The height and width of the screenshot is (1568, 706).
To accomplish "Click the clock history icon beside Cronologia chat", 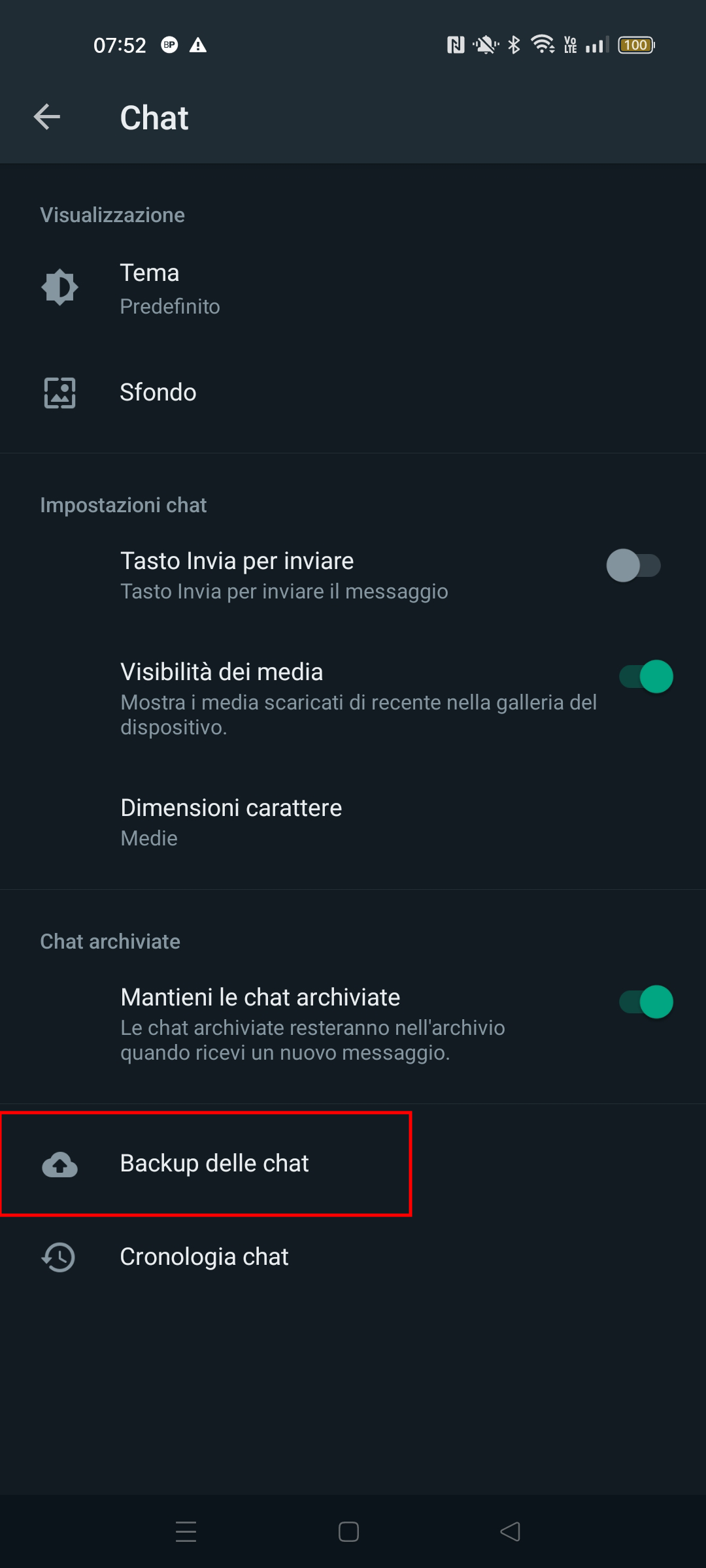I will click(58, 1256).
